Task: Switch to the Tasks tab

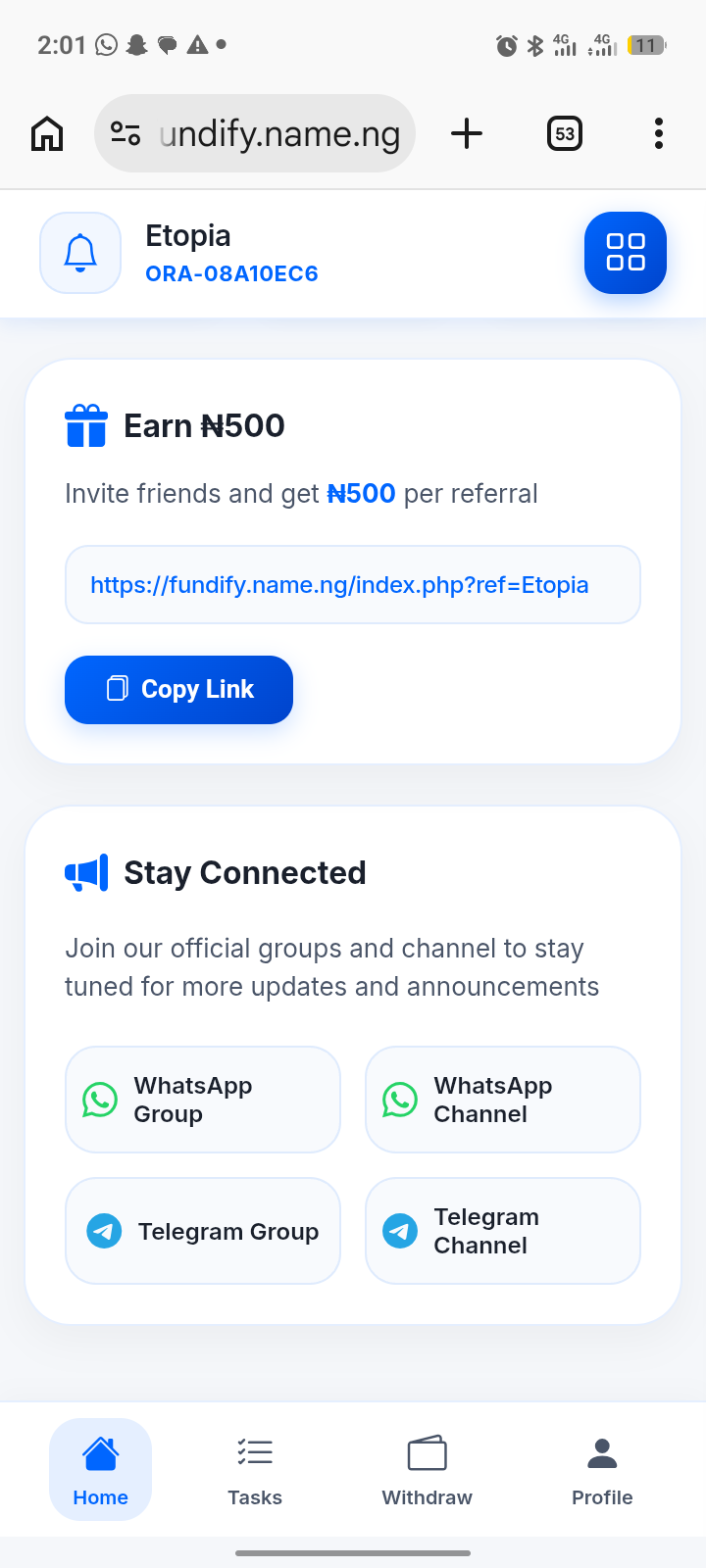Action: tap(255, 1470)
